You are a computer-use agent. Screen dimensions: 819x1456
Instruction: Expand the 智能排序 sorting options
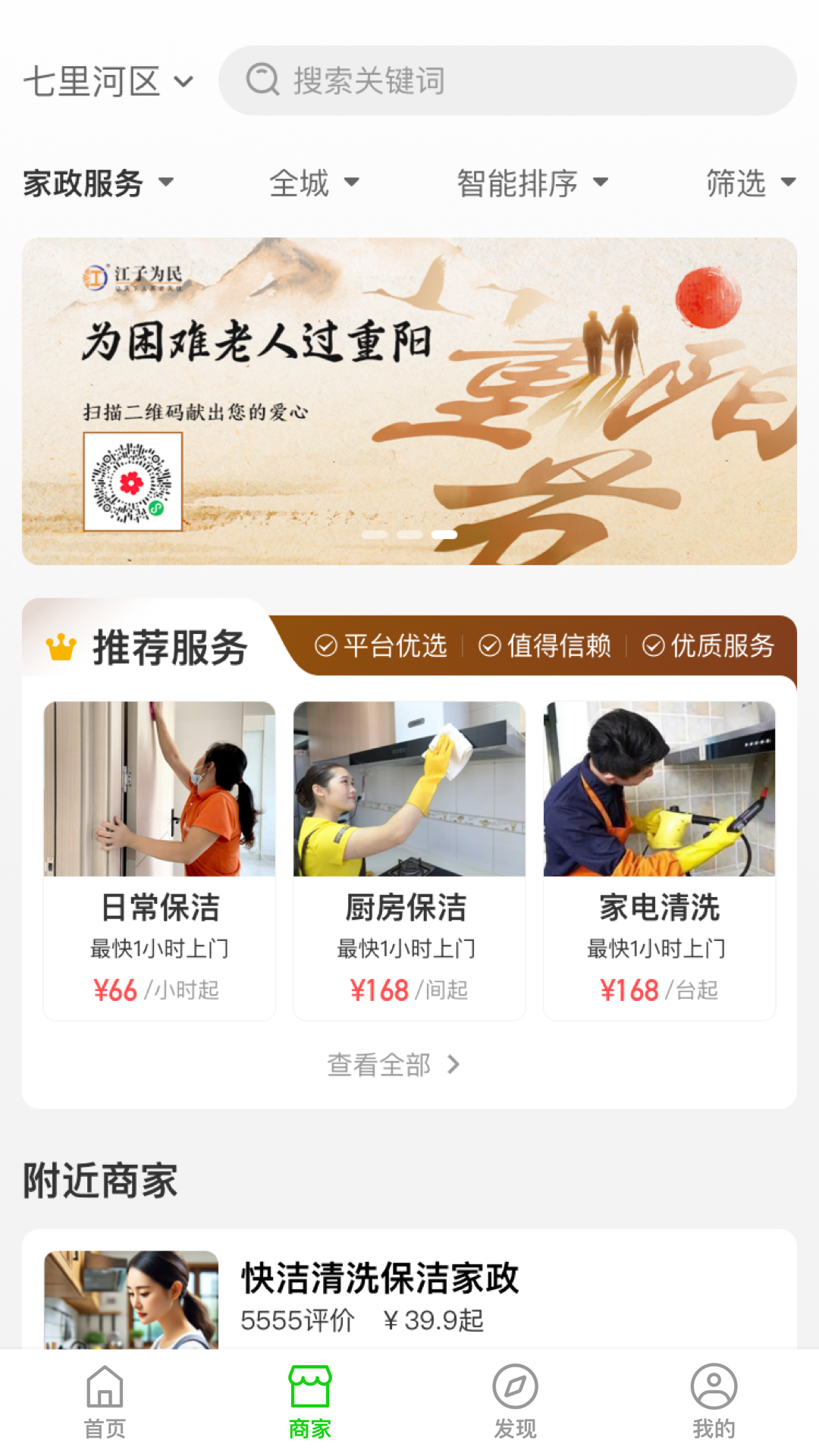tap(532, 183)
